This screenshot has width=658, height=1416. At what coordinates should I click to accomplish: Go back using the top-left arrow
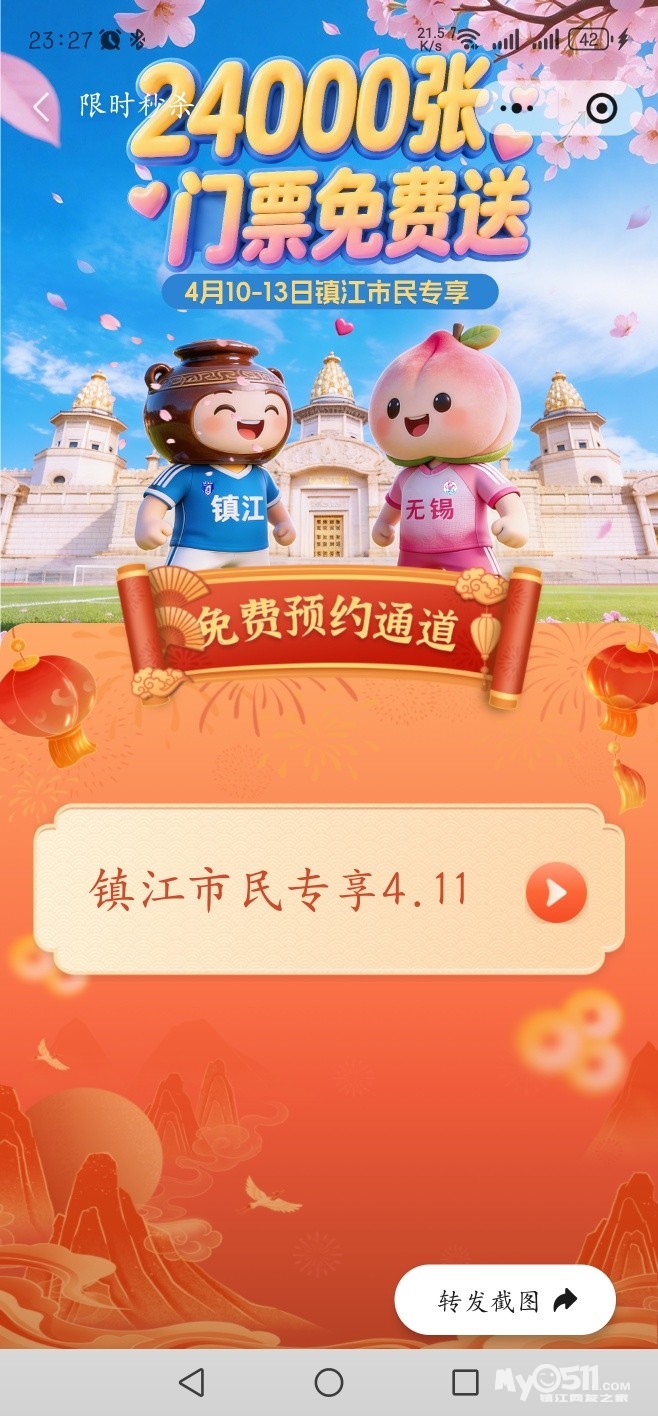coord(40,107)
